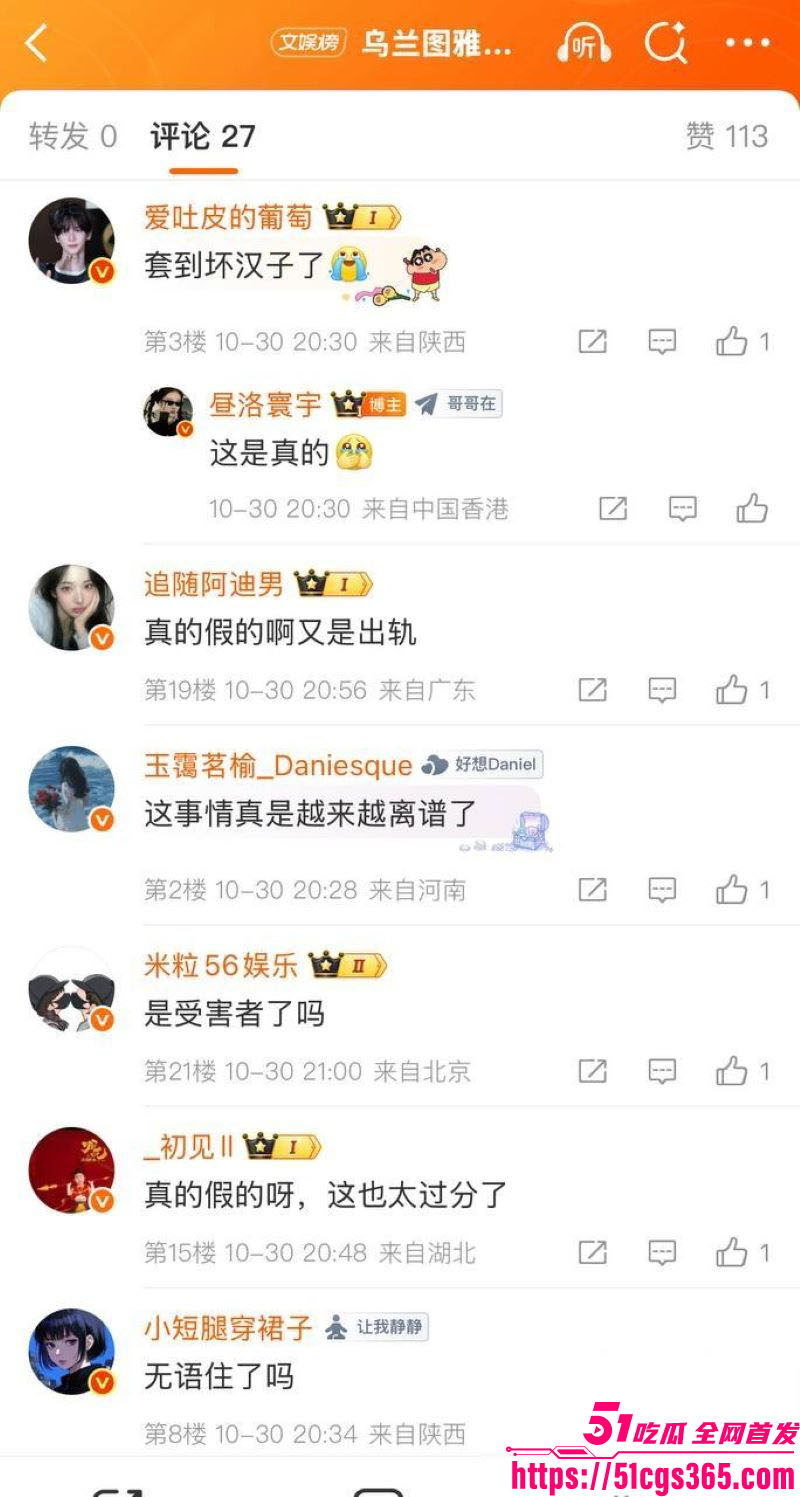This screenshot has height=1497, width=800.
Task: Share the comment by 爱吐皮的葡萄
Action: (x=592, y=341)
